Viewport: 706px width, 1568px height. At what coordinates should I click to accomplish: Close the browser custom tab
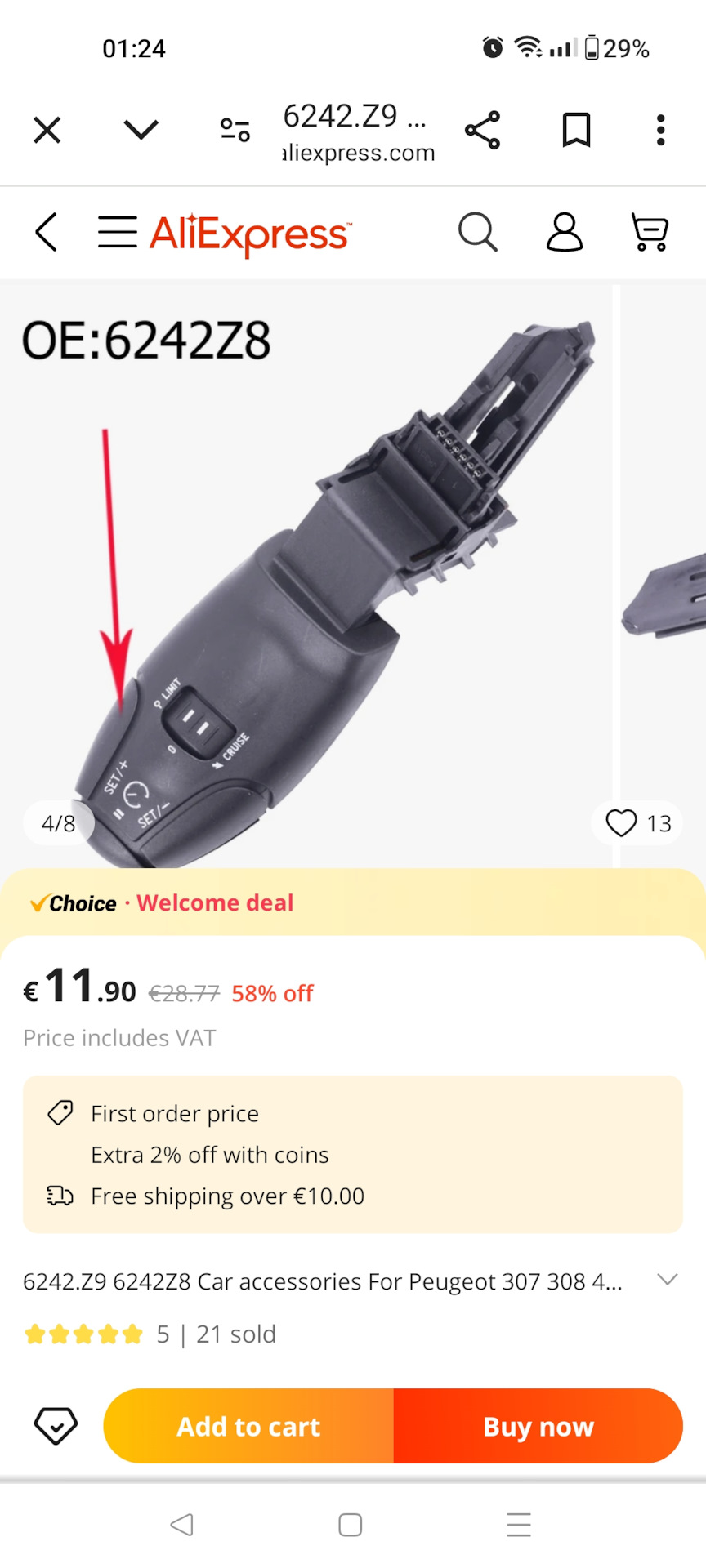47,130
